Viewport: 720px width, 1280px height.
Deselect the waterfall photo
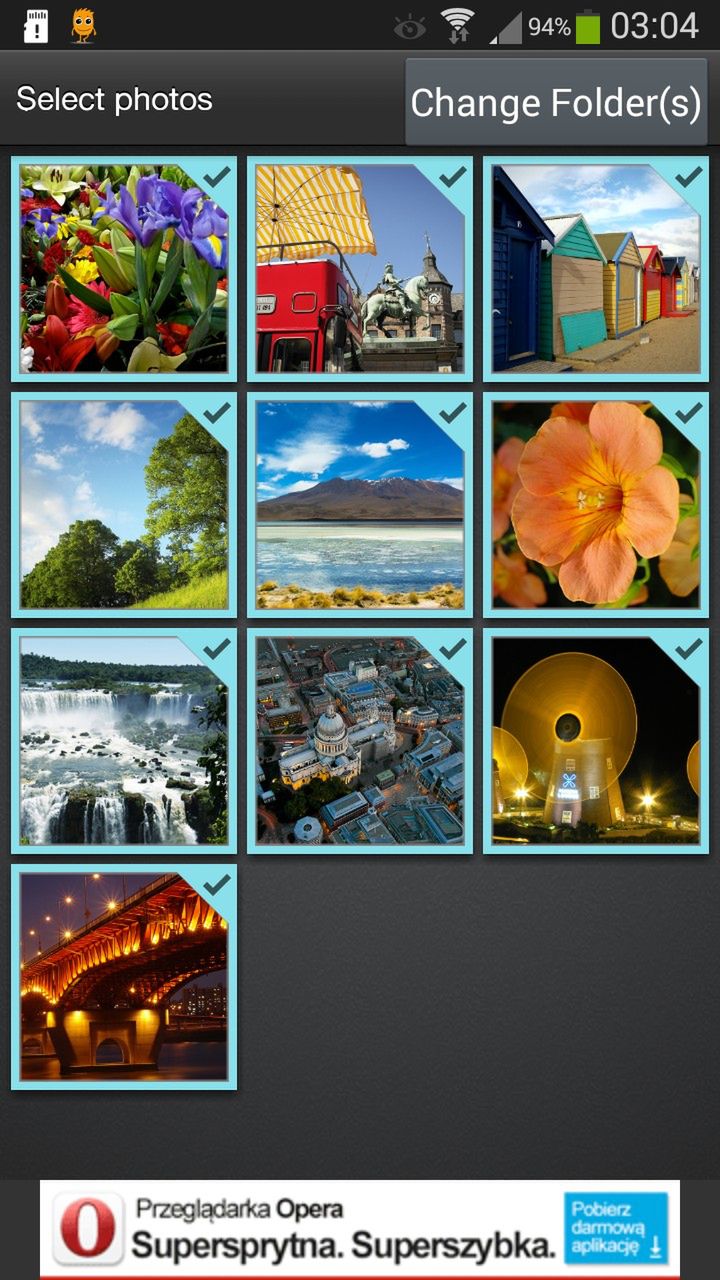tap(124, 741)
